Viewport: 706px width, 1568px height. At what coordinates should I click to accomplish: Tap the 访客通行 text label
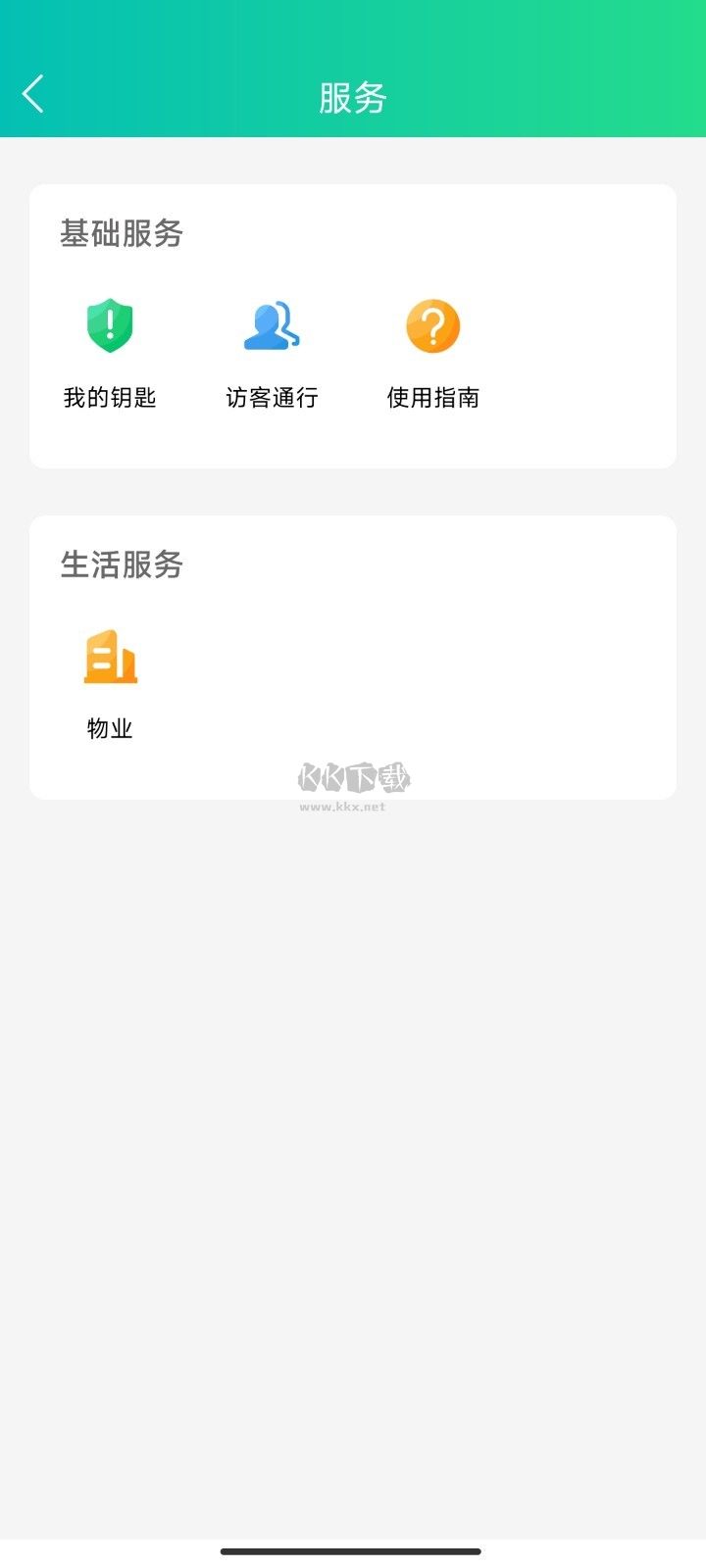point(272,398)
